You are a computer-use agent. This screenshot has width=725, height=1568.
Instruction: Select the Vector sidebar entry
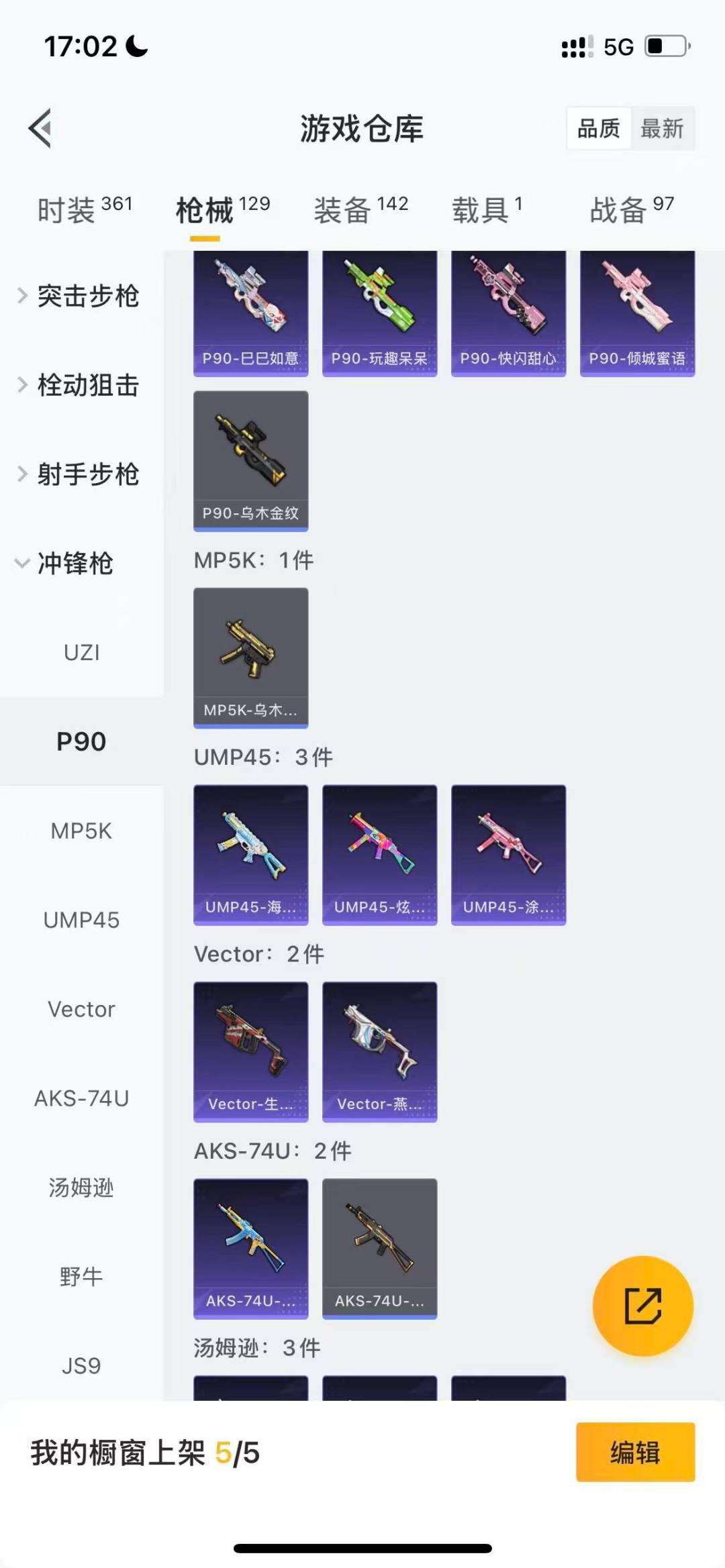(81, 1009)
